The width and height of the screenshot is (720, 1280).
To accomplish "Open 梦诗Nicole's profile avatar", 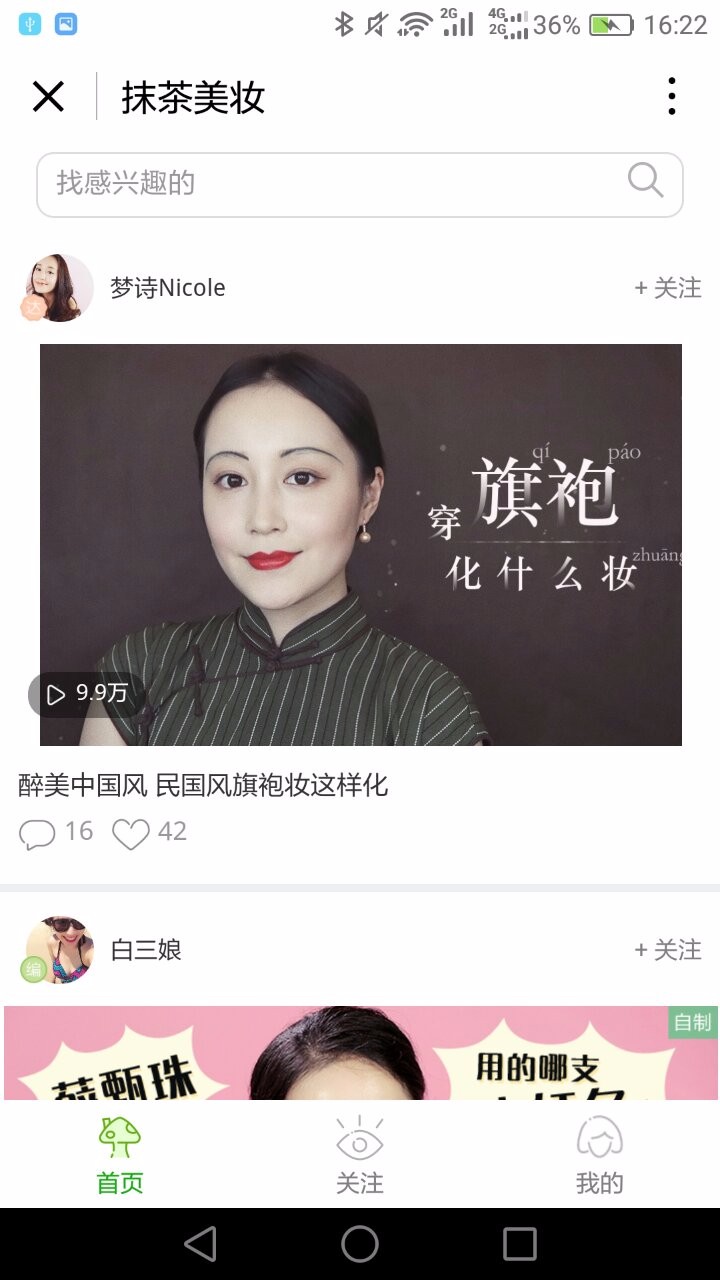I will coord(59,288).
